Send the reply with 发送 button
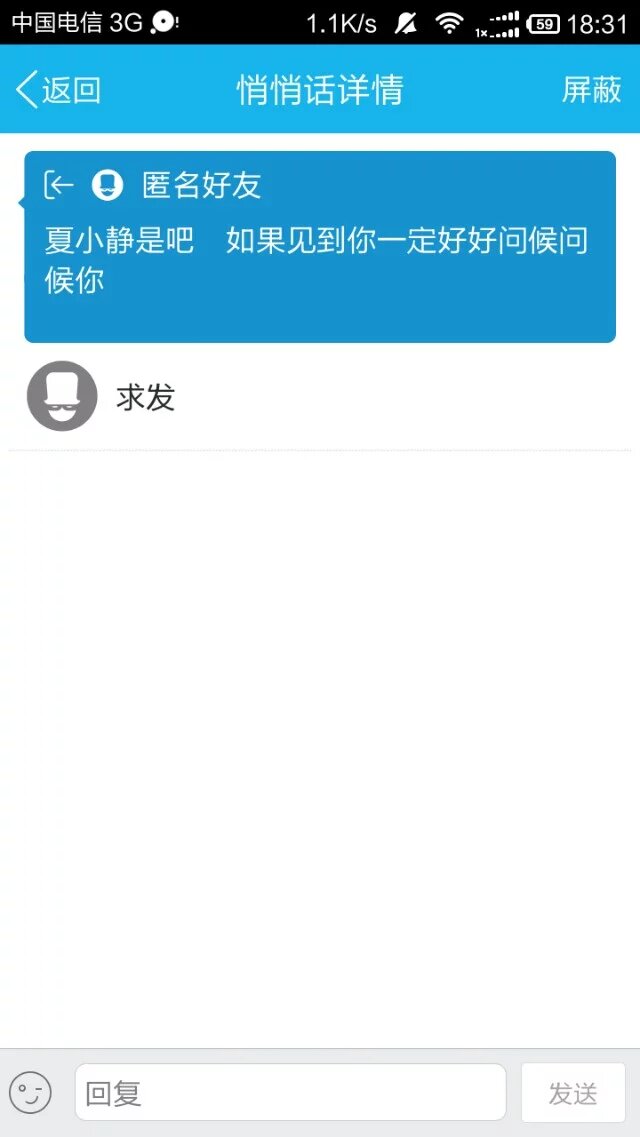Viewport: 640px width, 1137px height. [x=573, y=1093]
